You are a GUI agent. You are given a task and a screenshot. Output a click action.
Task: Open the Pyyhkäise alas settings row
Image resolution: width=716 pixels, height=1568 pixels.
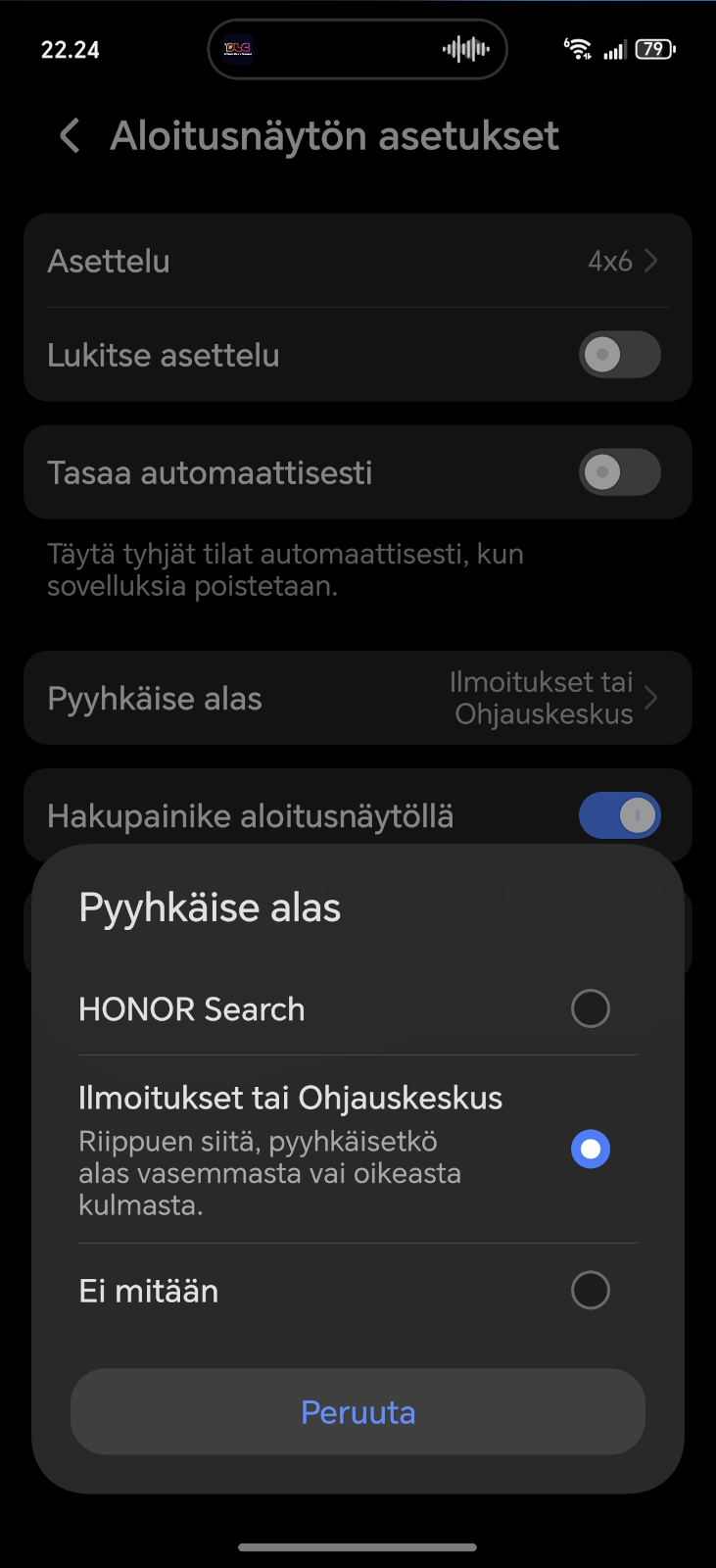358,698
